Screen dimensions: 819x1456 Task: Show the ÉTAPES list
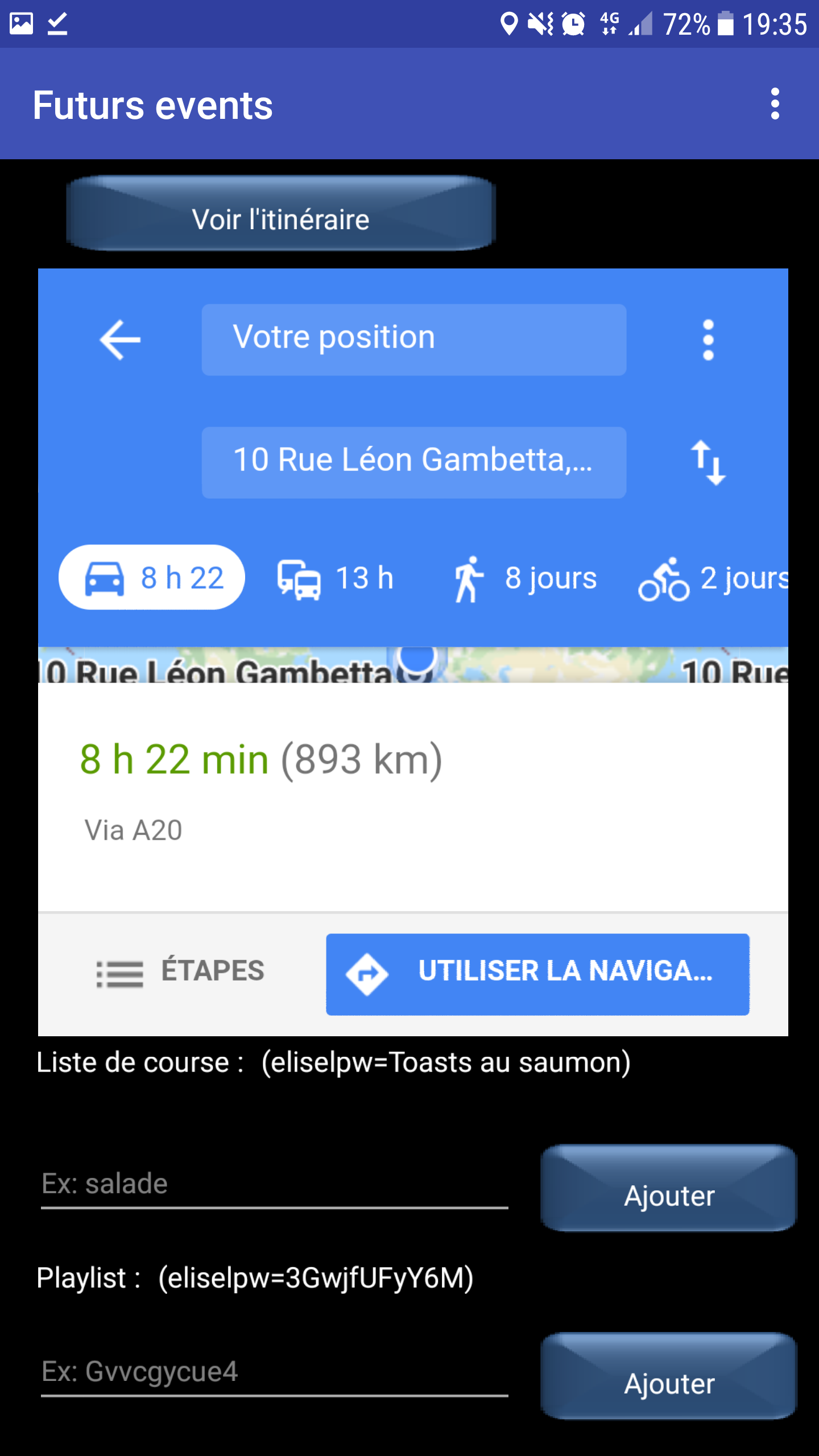(x=180, y=971)
